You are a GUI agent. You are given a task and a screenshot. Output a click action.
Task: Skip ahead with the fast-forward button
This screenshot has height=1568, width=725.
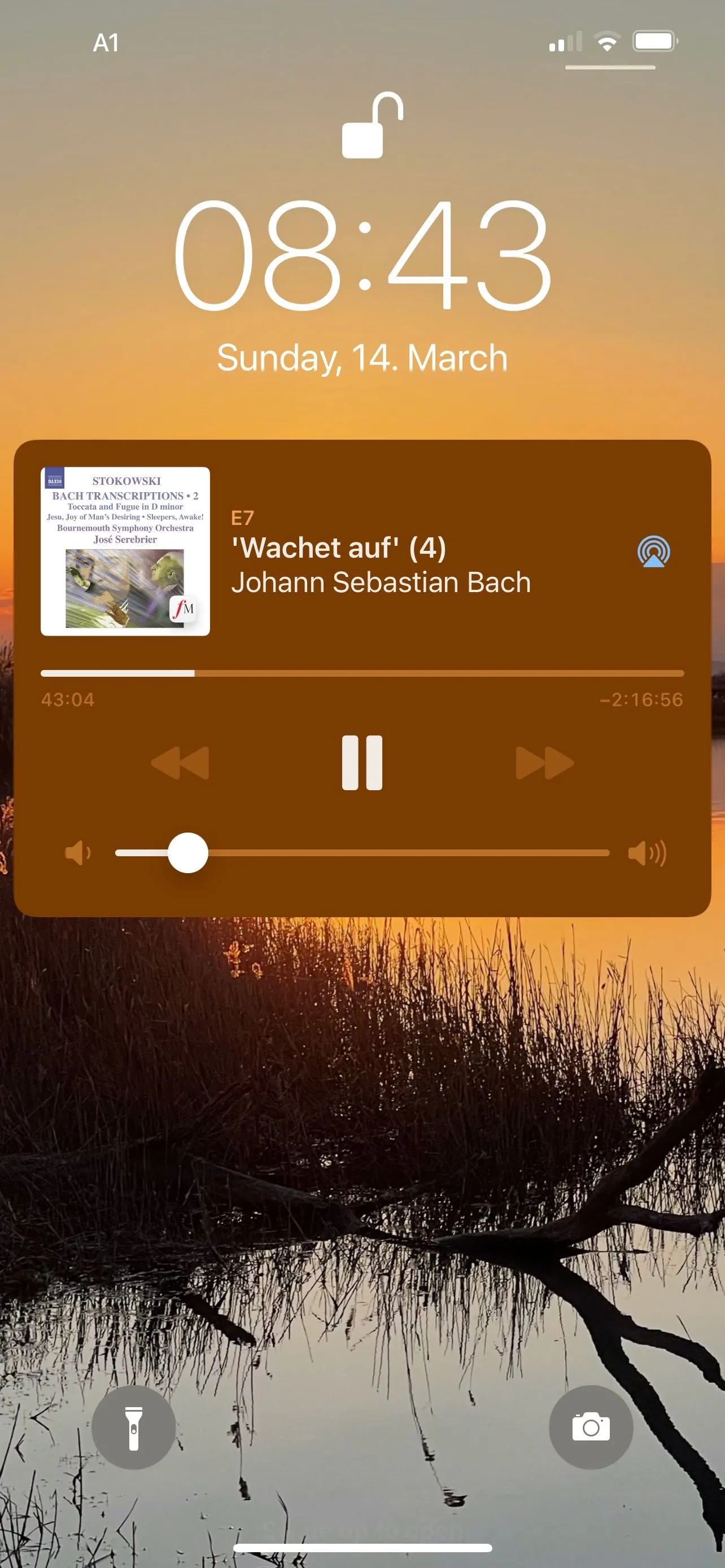(544, 763)
